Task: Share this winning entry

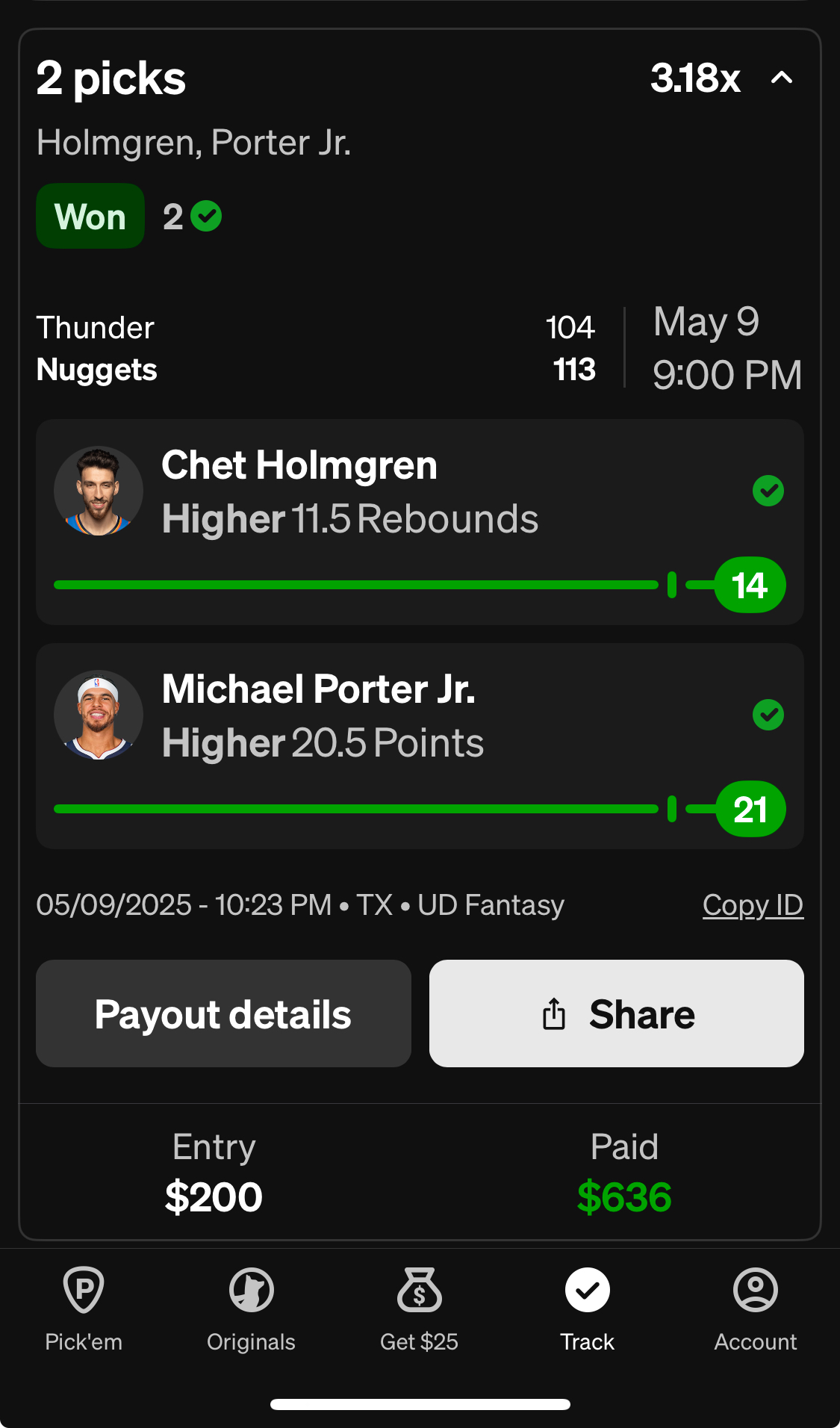Action: click(617, 1013)
